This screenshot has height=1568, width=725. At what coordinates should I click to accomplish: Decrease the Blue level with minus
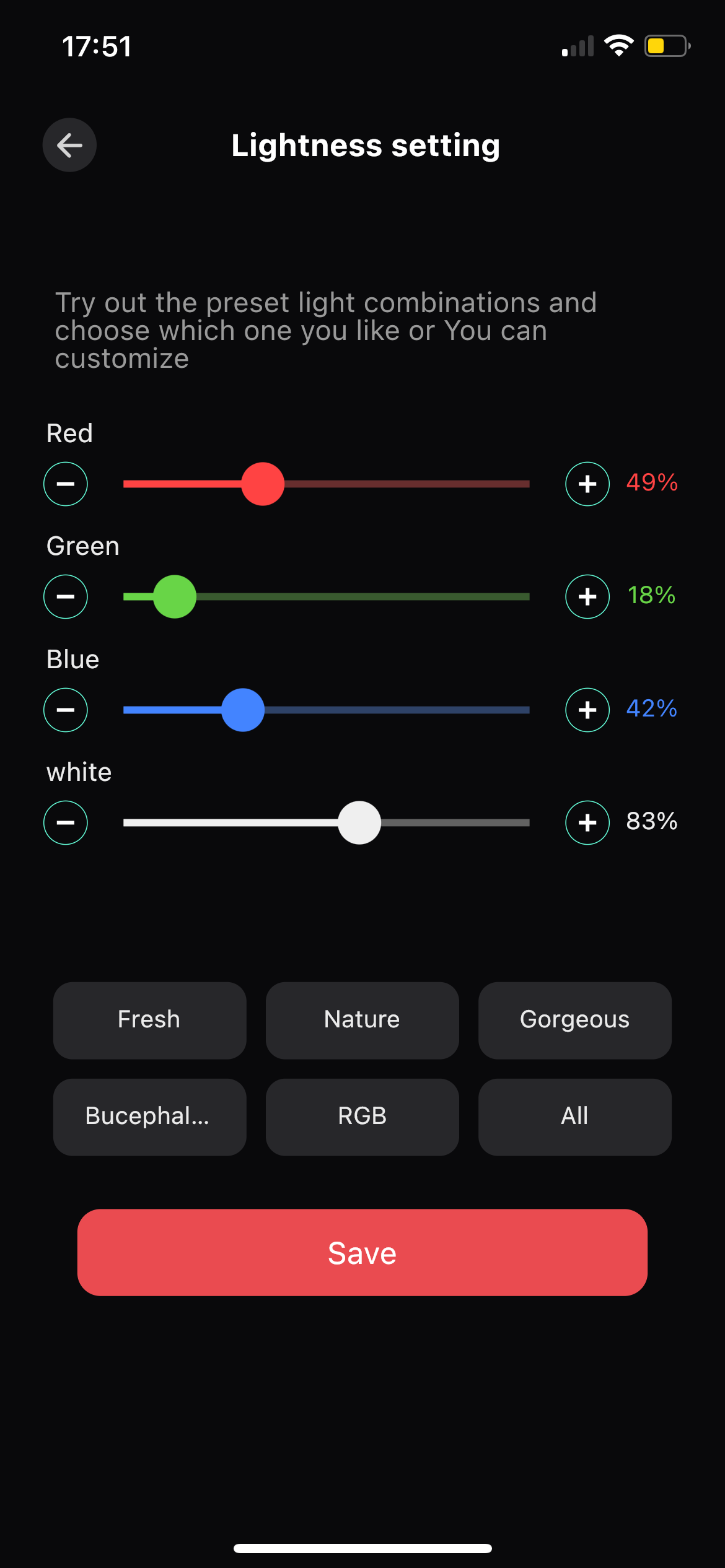point(66,710)
